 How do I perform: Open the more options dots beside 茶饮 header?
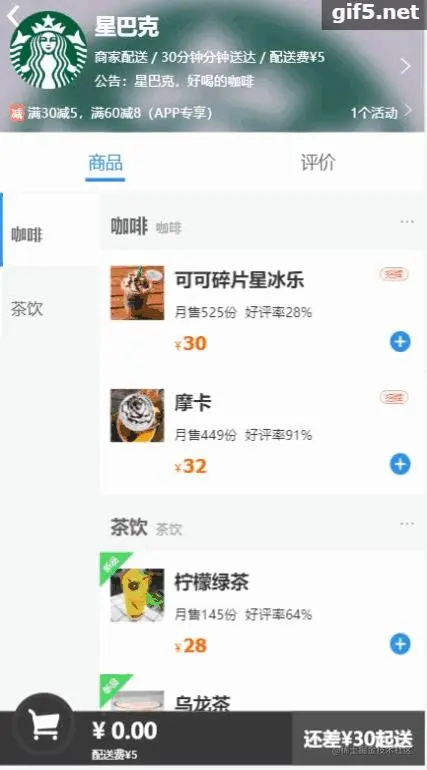[407, 524]
